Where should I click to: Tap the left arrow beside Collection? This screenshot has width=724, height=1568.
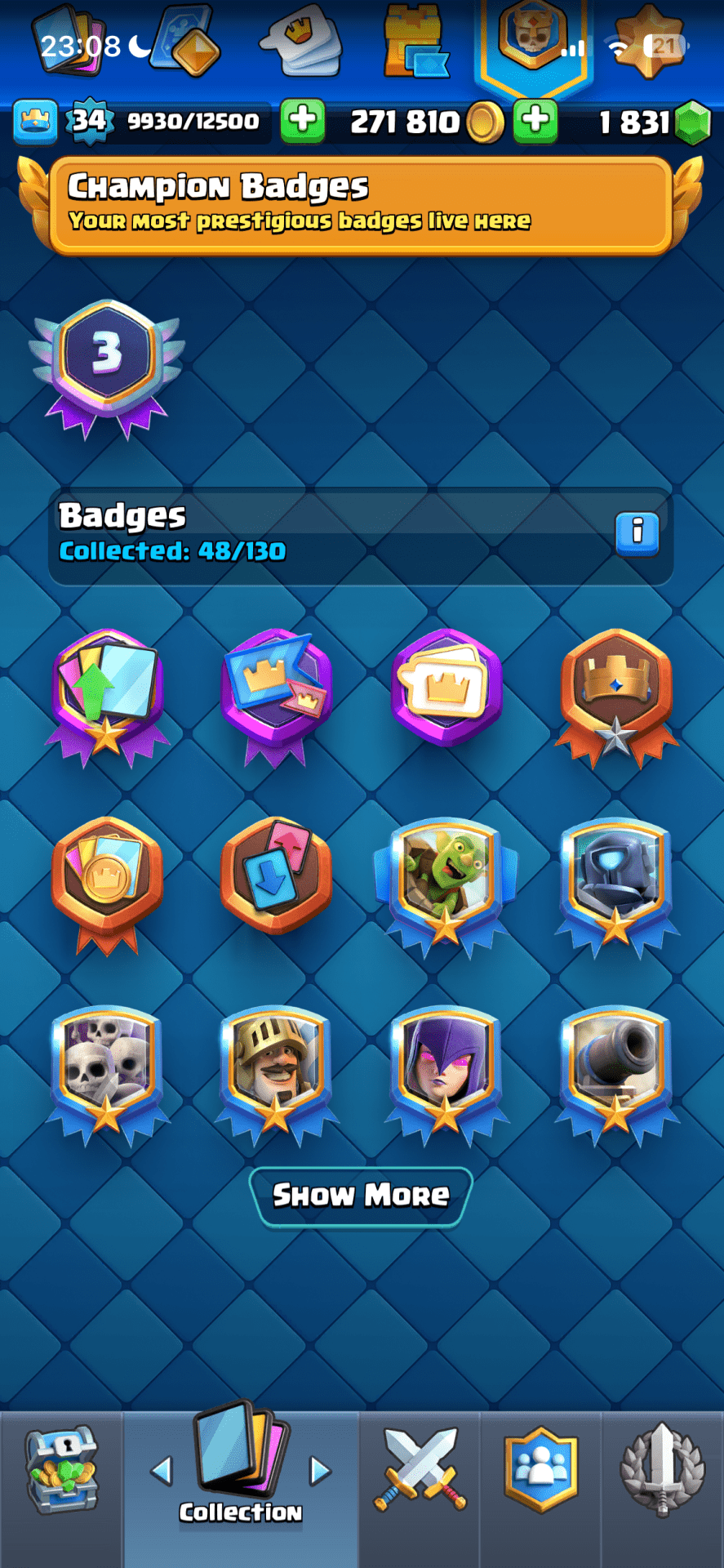(162, 1471)
